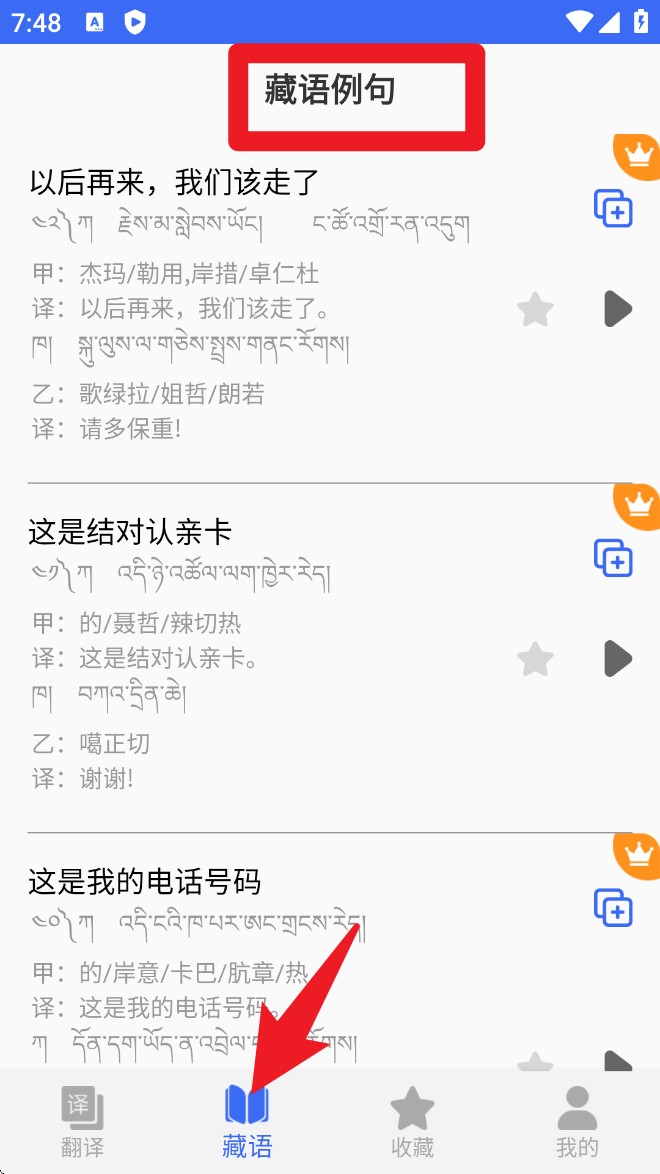
Task: Select the 藏语 tab
Action: 247,1121
